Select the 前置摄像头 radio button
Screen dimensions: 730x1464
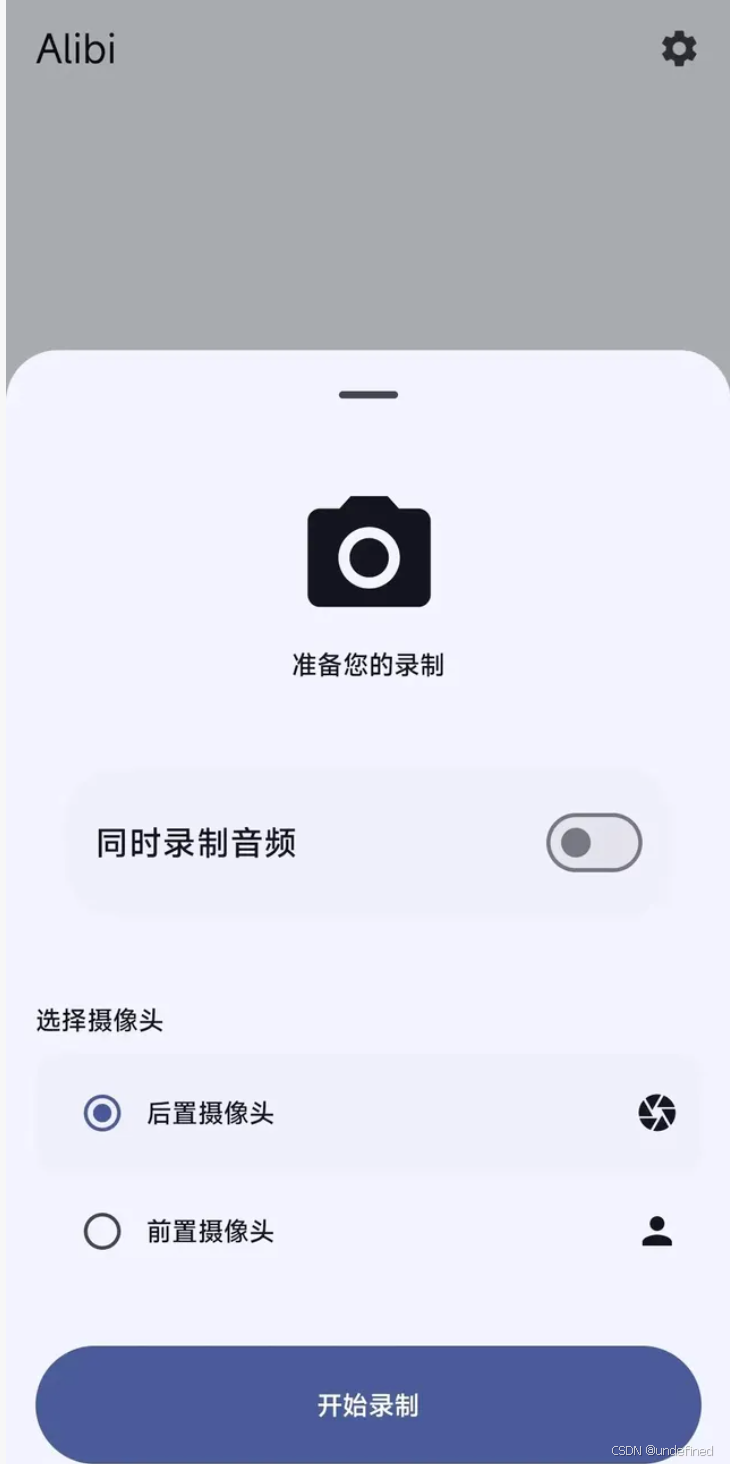pos(101,1231)
